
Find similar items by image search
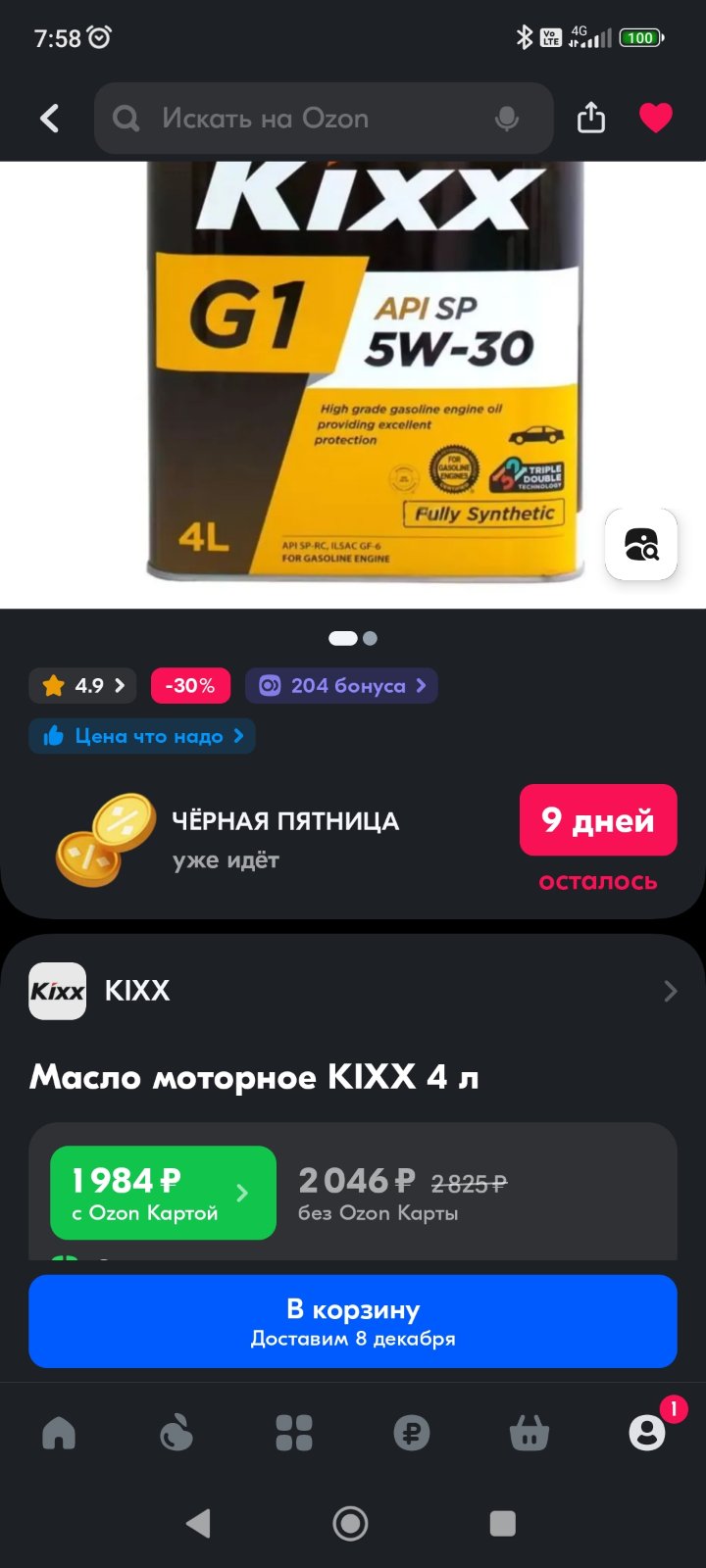point(641,544)
